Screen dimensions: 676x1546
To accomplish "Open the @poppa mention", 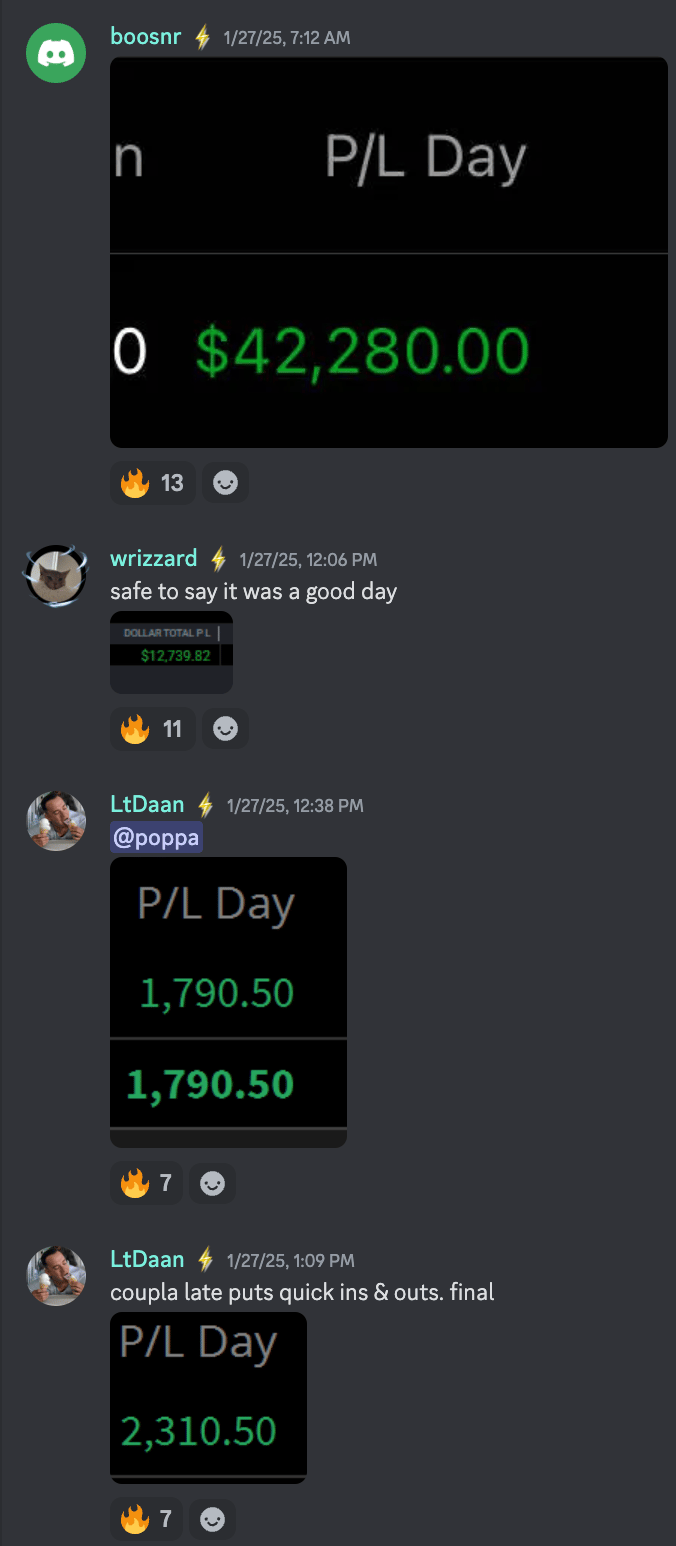I will click(x=156, y=837).
